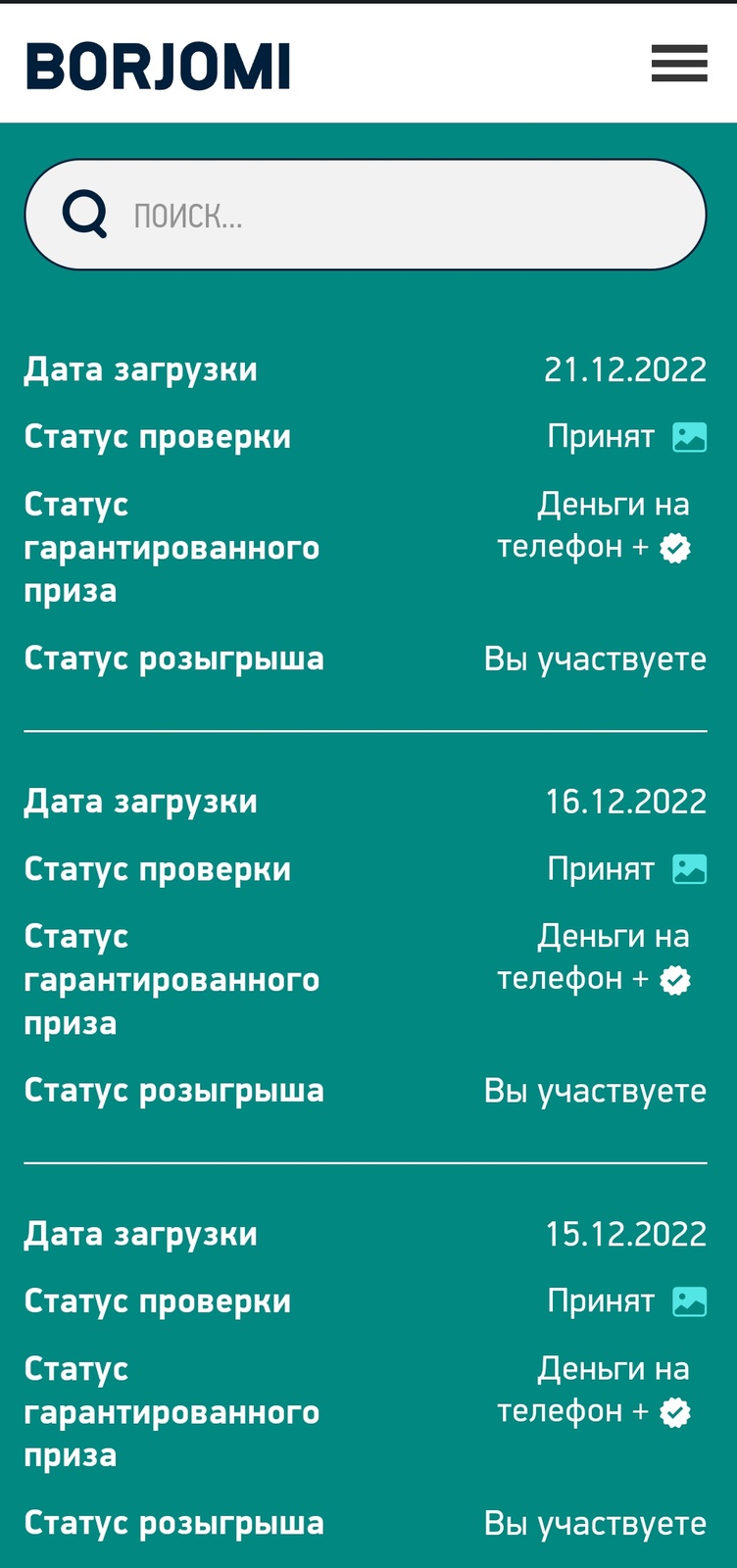Viewport: 737px width, 1568px height.
Task: Open the BORJOMI home logo
Action: pos(158,67)
